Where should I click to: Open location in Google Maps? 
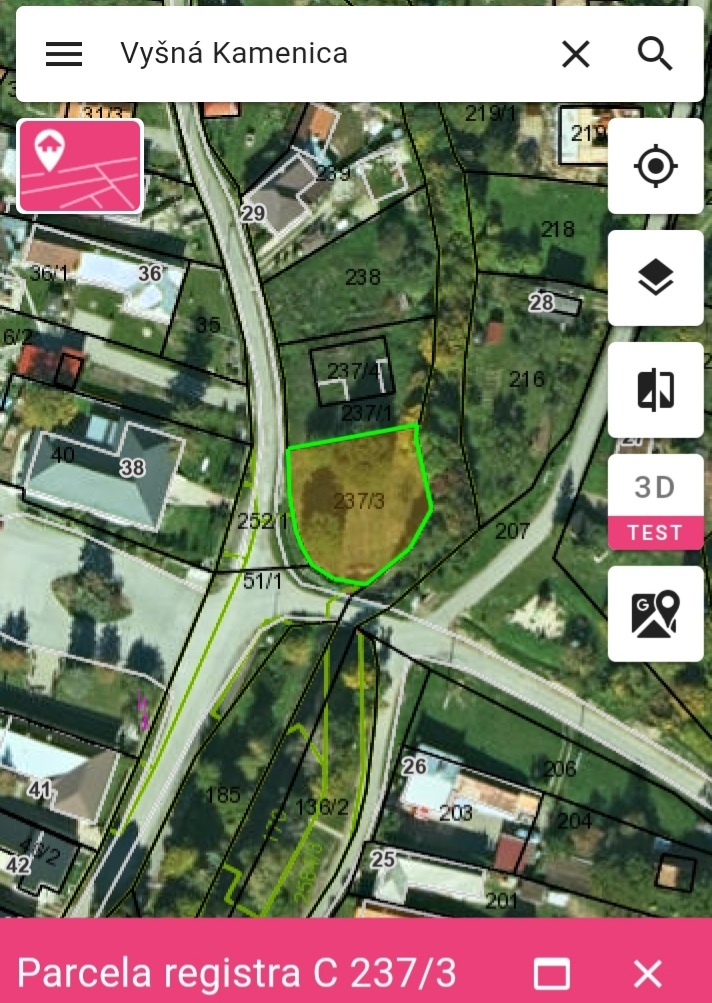point(655,614)
